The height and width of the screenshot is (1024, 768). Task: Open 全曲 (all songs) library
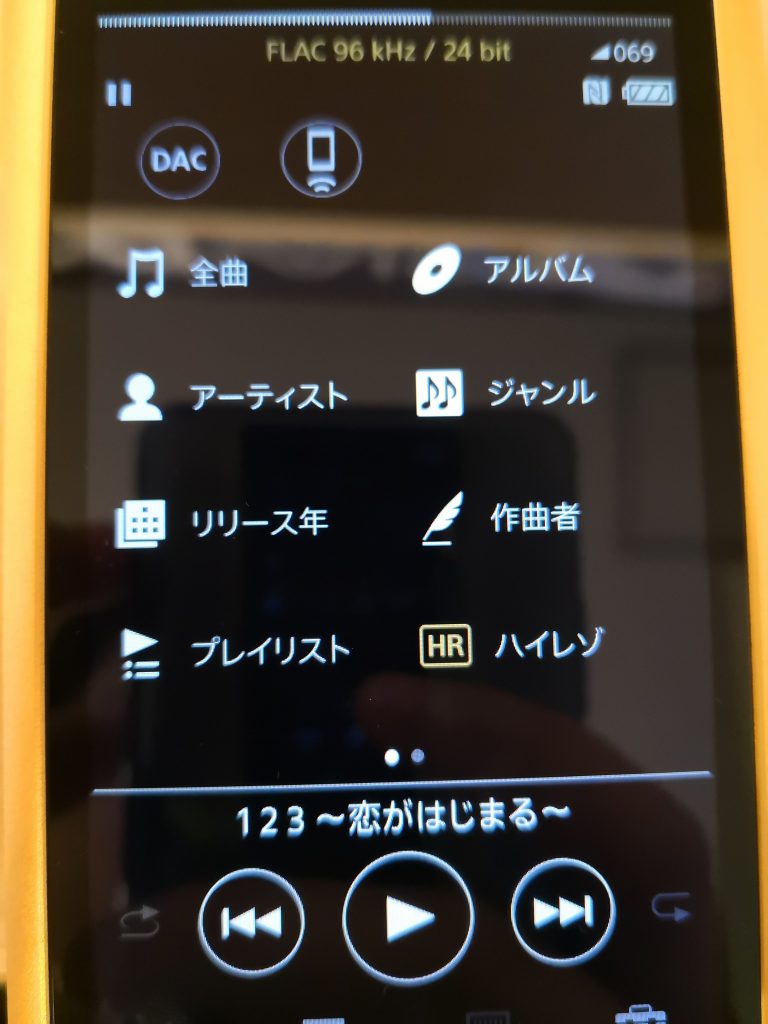185,273
